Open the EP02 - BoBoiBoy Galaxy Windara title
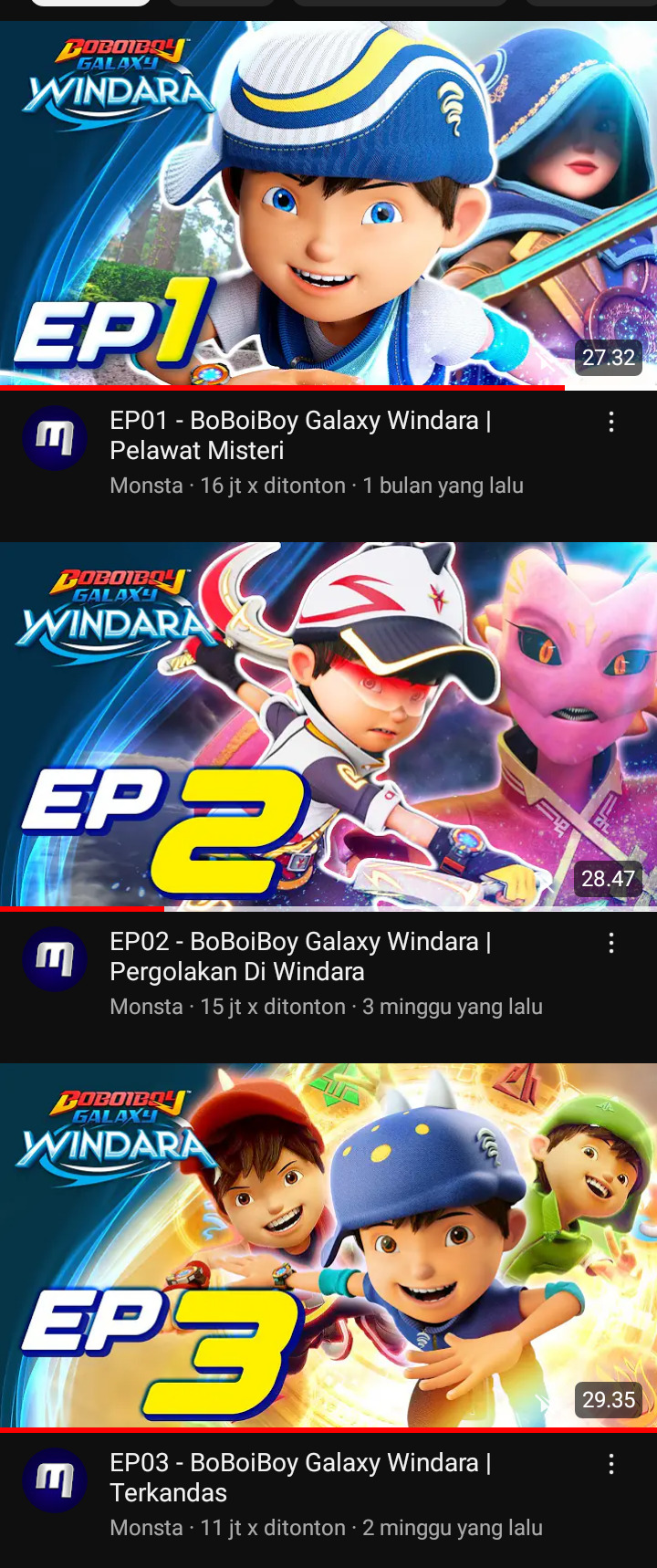 point(301,956)
